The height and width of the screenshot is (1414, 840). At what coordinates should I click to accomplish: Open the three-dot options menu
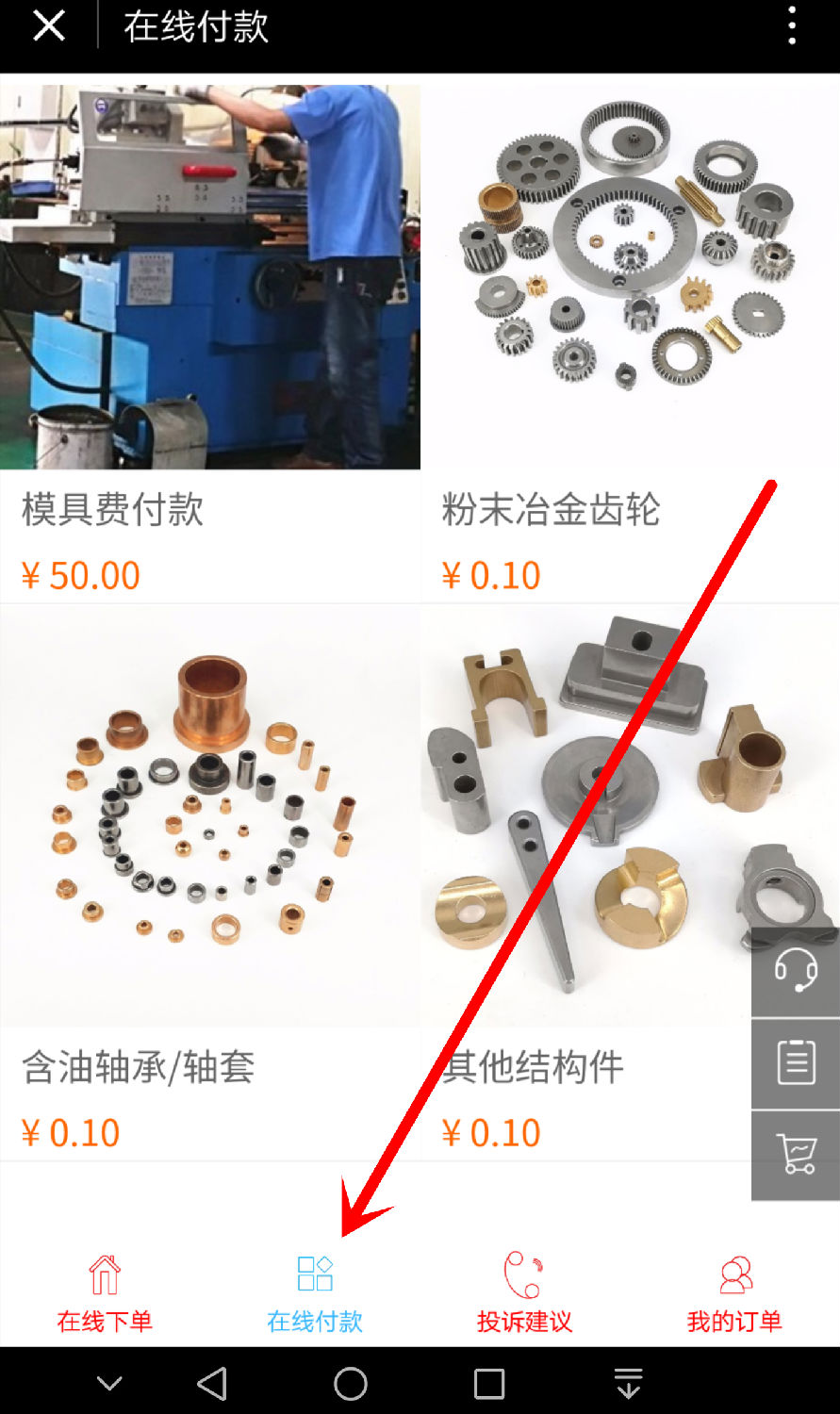tap(792, 28)
